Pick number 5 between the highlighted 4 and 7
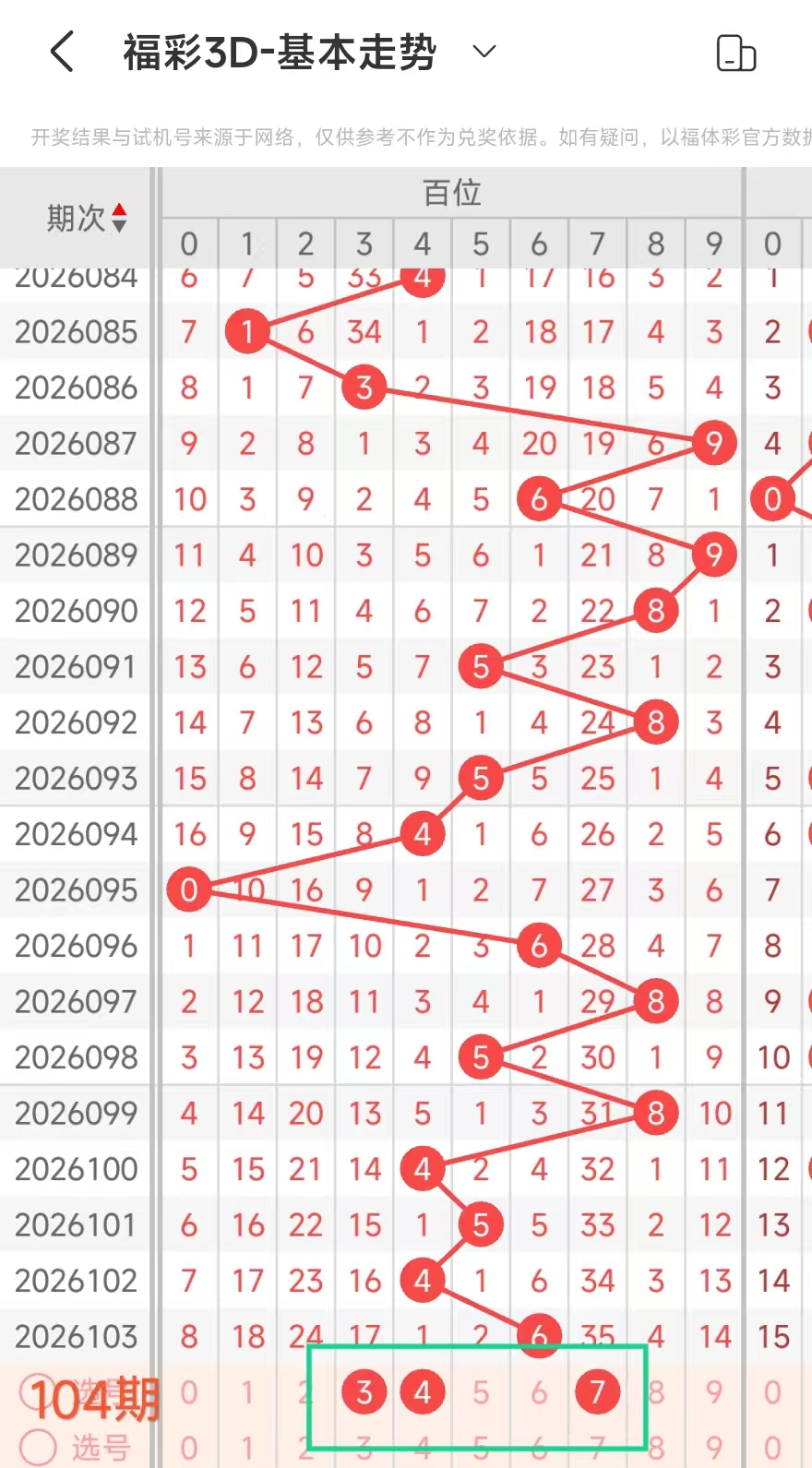812x1468 pixels. coord(481,1391)
